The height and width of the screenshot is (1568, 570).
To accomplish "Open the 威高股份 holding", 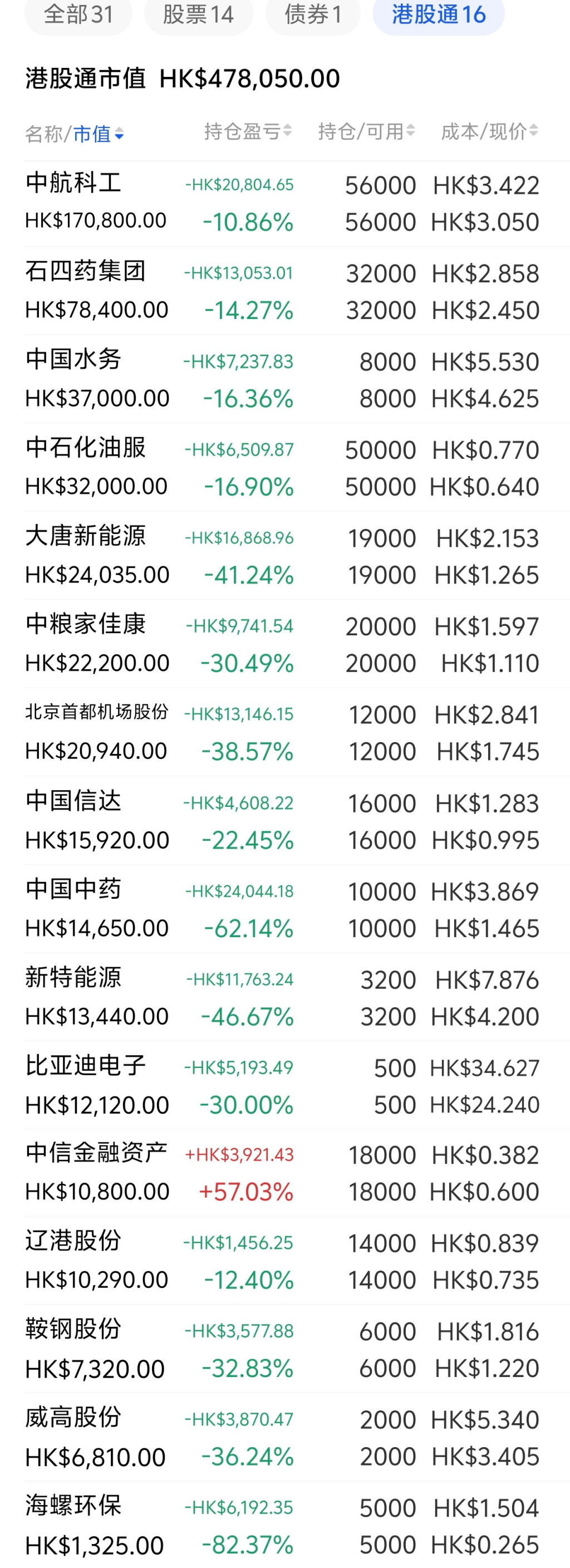I will click(297, 1437).
